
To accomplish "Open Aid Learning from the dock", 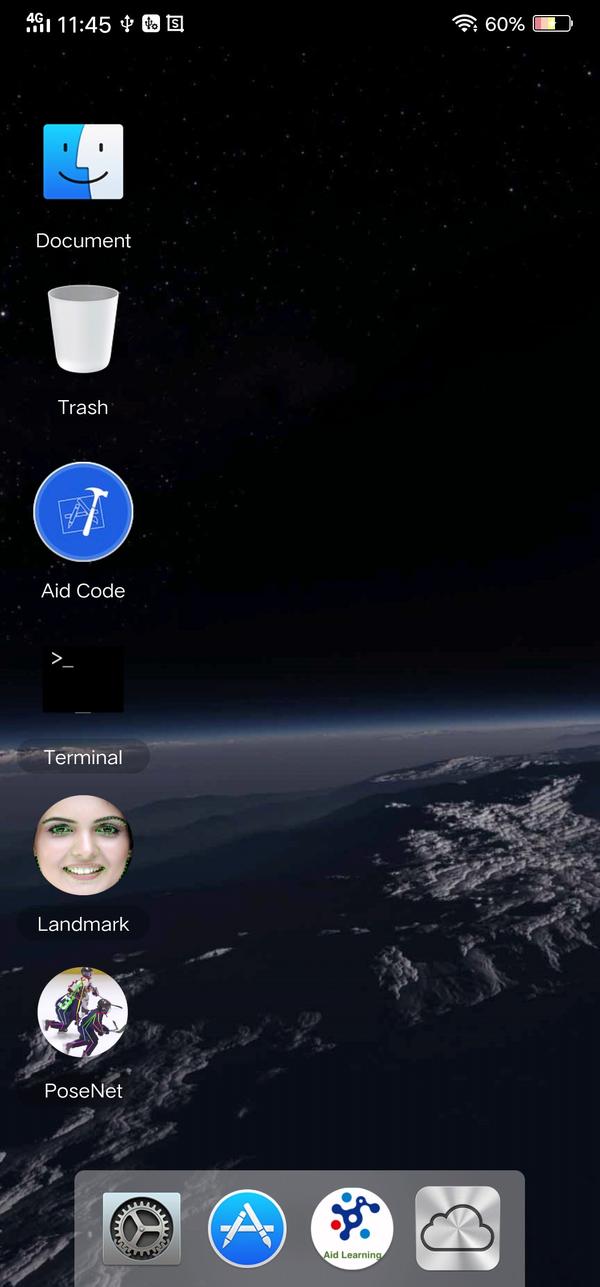I will 352,1229.
